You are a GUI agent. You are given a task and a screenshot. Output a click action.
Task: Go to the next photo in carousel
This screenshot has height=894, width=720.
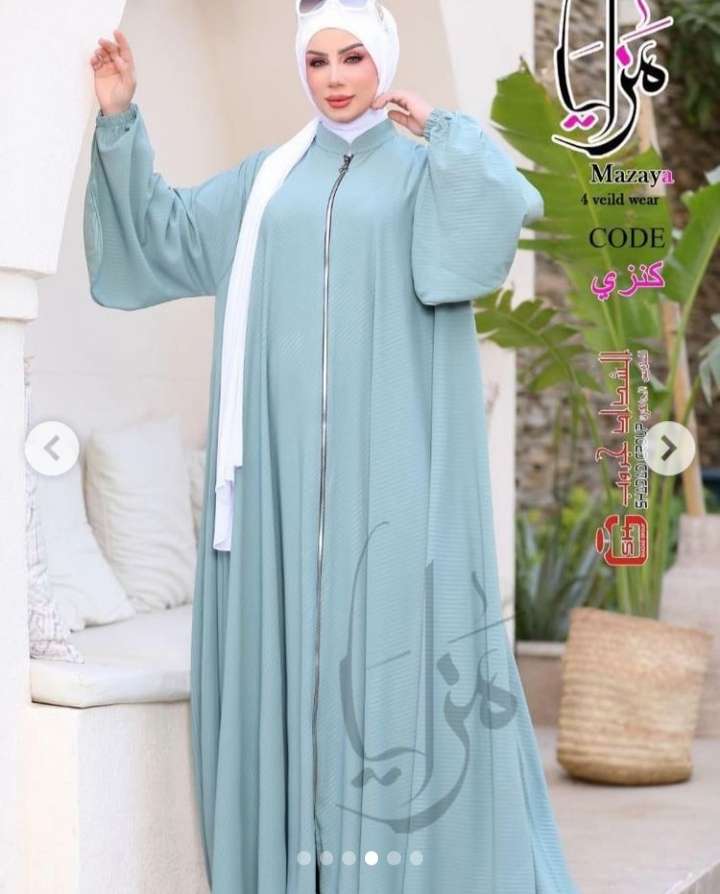[x=671, y=448]
